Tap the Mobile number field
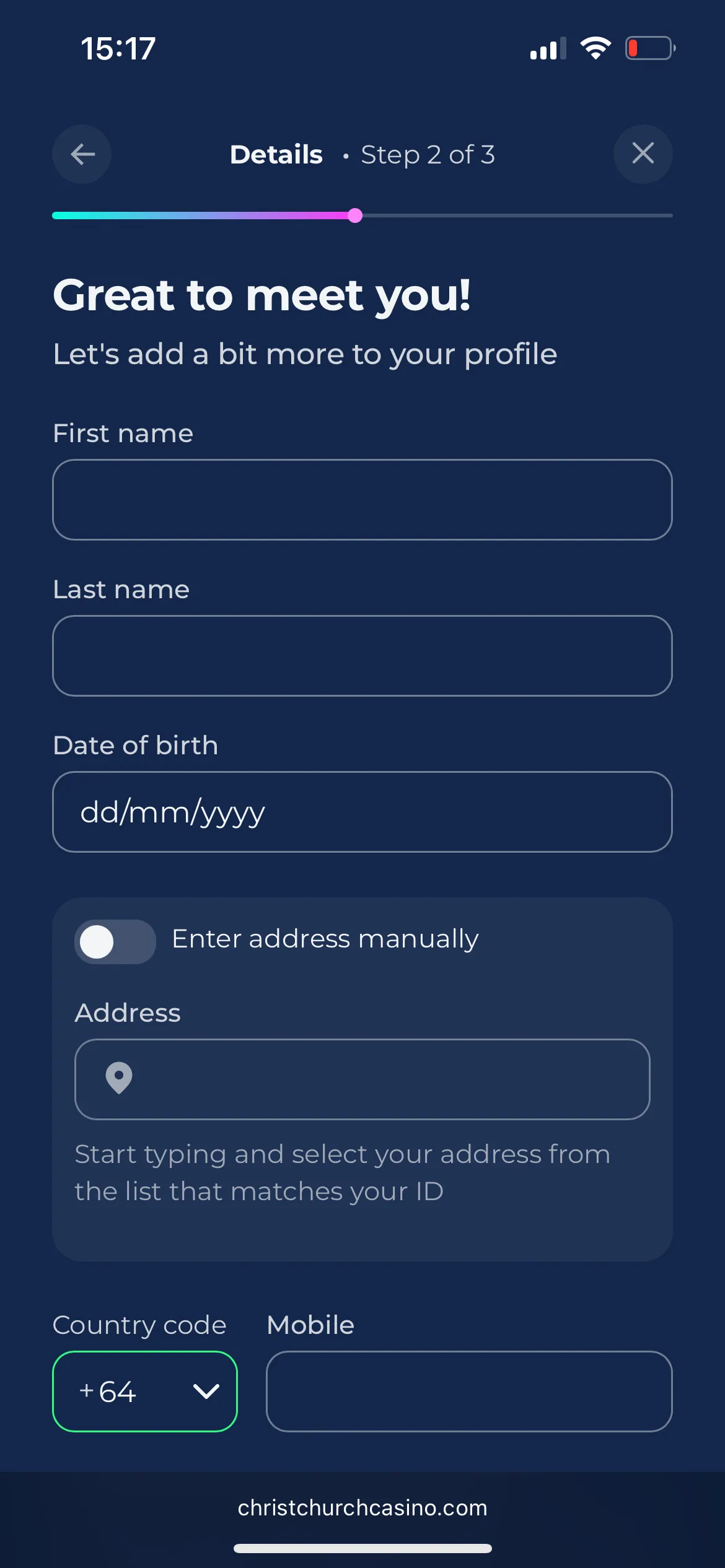Image resolution: width=725 pixels, height=1568 pixels. 469,1392
